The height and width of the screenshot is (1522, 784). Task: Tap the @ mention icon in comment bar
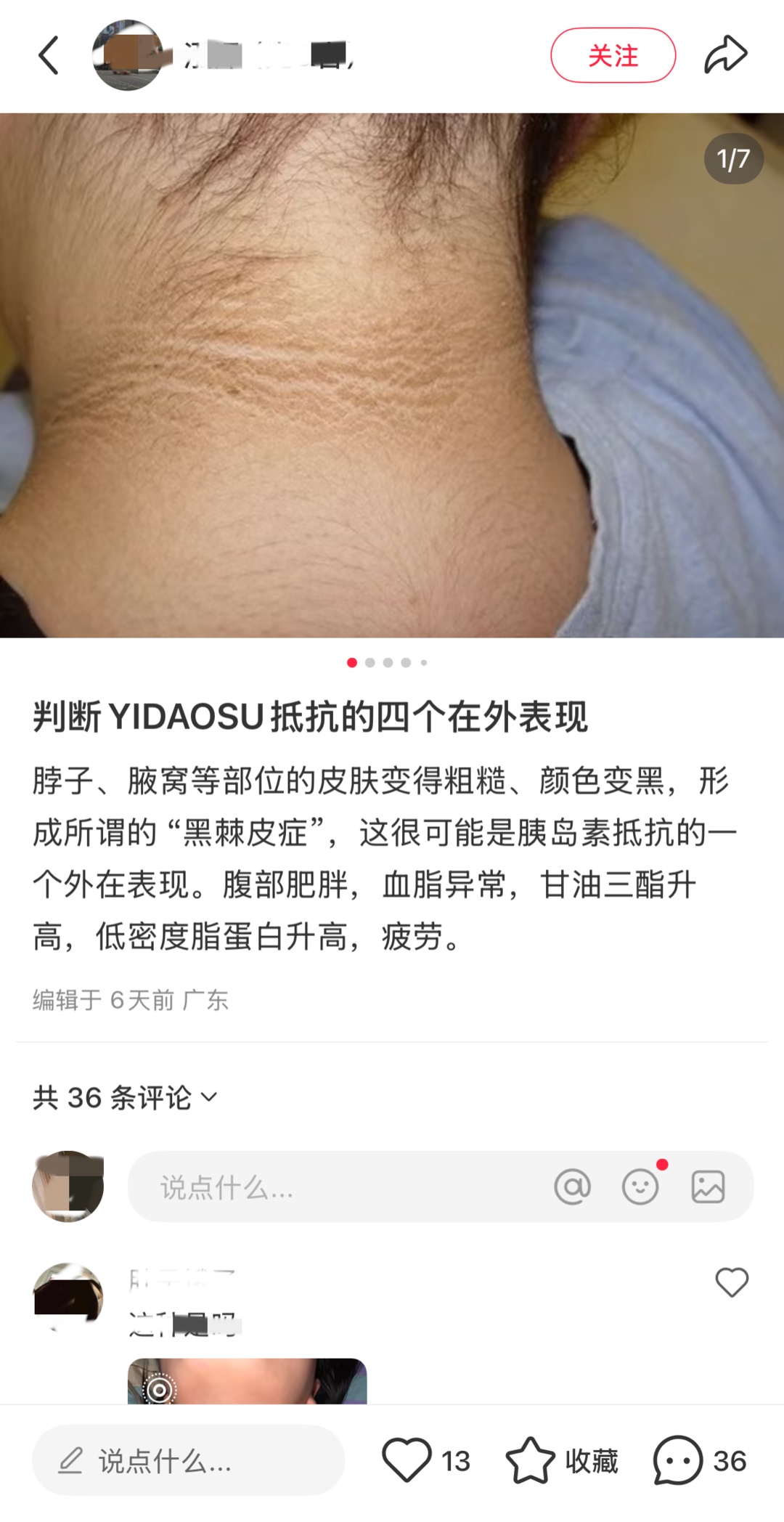click(x=573, y=1186)
